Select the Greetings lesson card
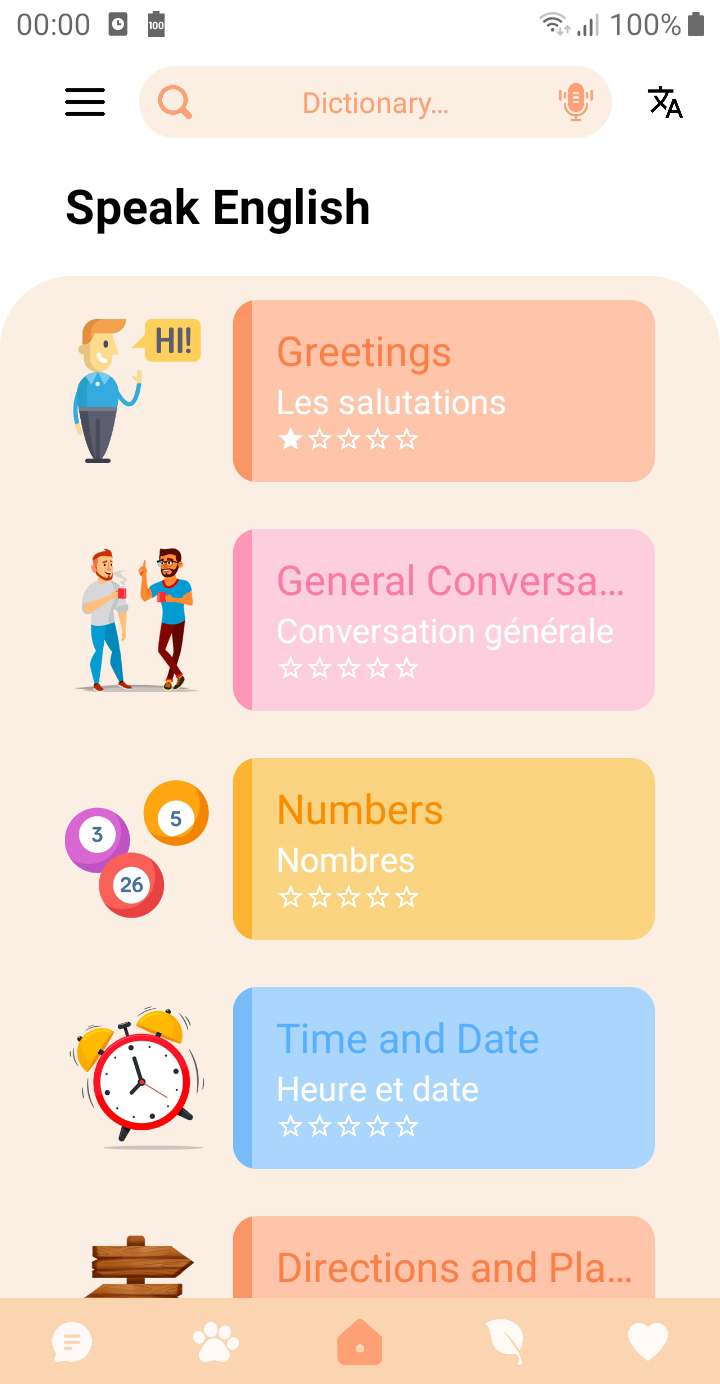This screenshot has height=1384, width=720. (x=443, y=390)
